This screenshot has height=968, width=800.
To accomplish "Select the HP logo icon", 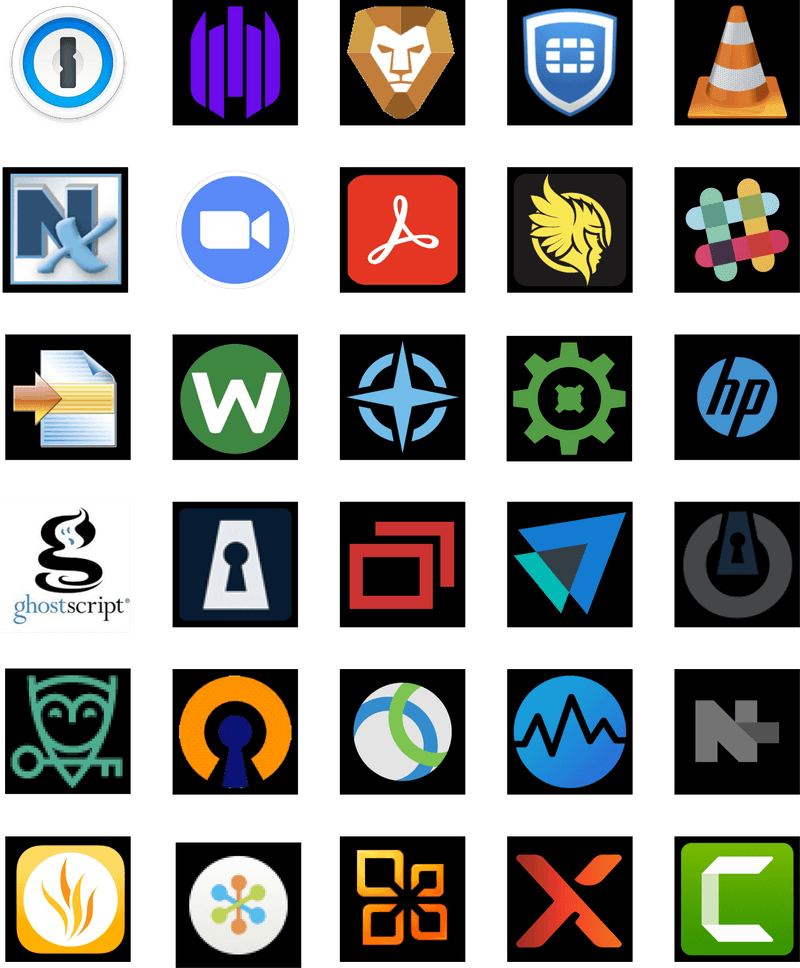I will point(735,396).
